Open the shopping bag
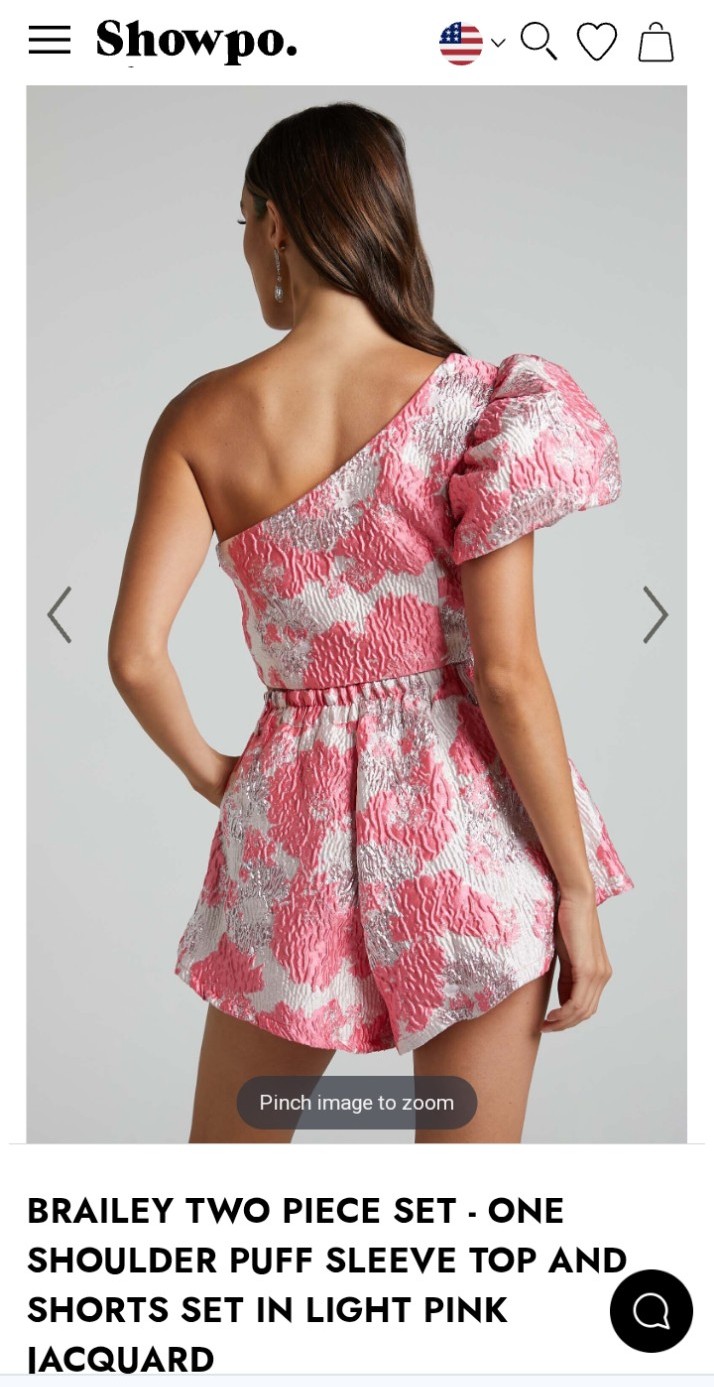This screenshot has width=714, height=1387. (656, 42)
